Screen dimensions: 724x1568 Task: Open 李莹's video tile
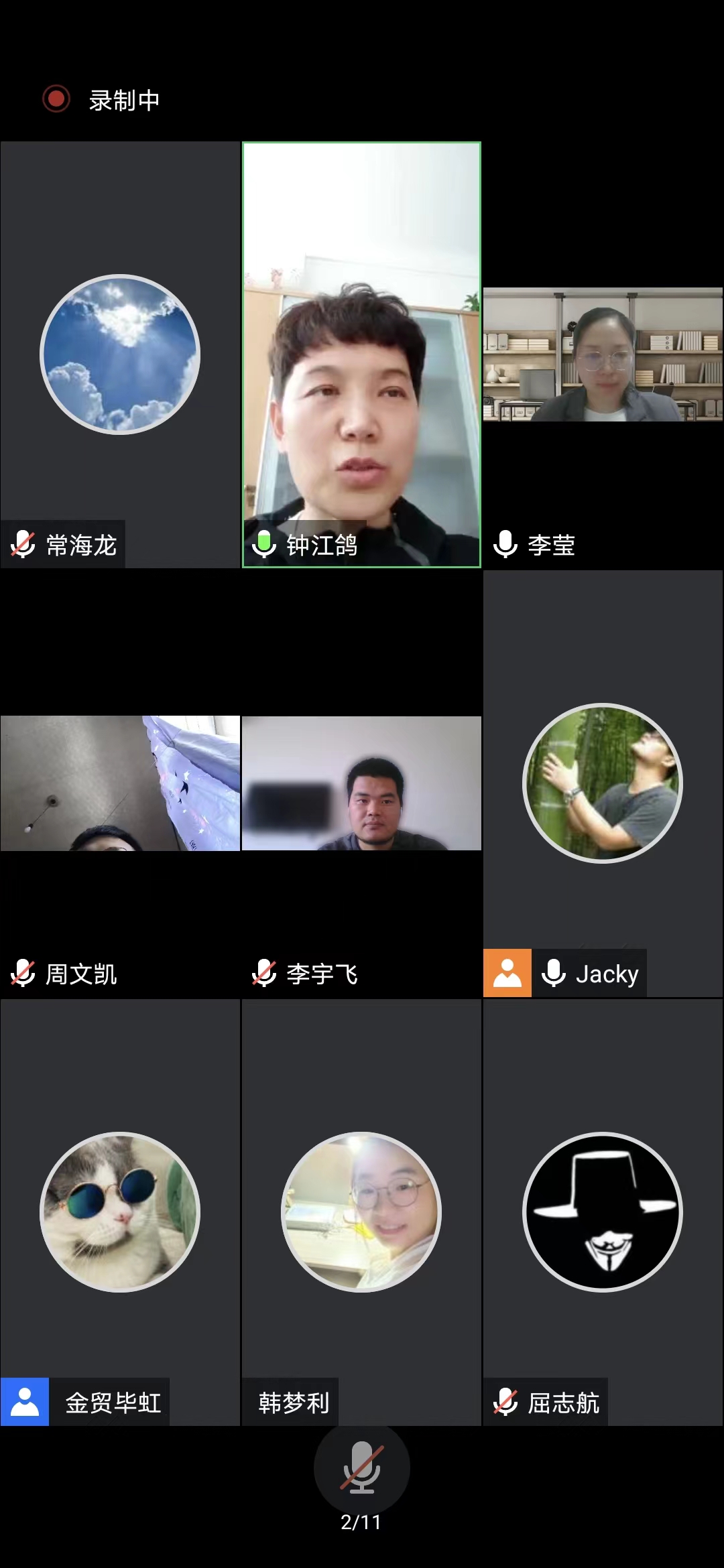click(x=603, y=355)
